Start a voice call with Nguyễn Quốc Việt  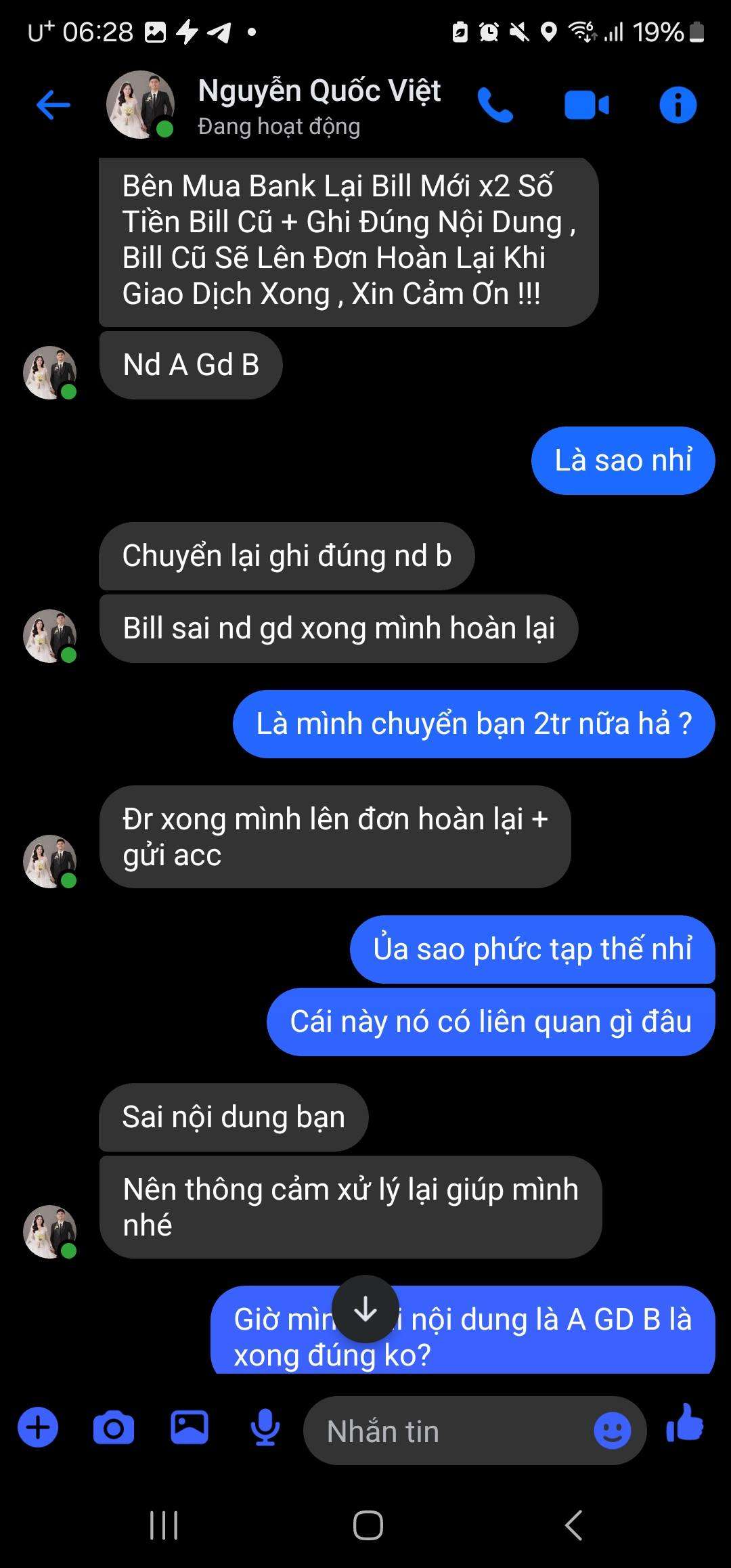495,106
